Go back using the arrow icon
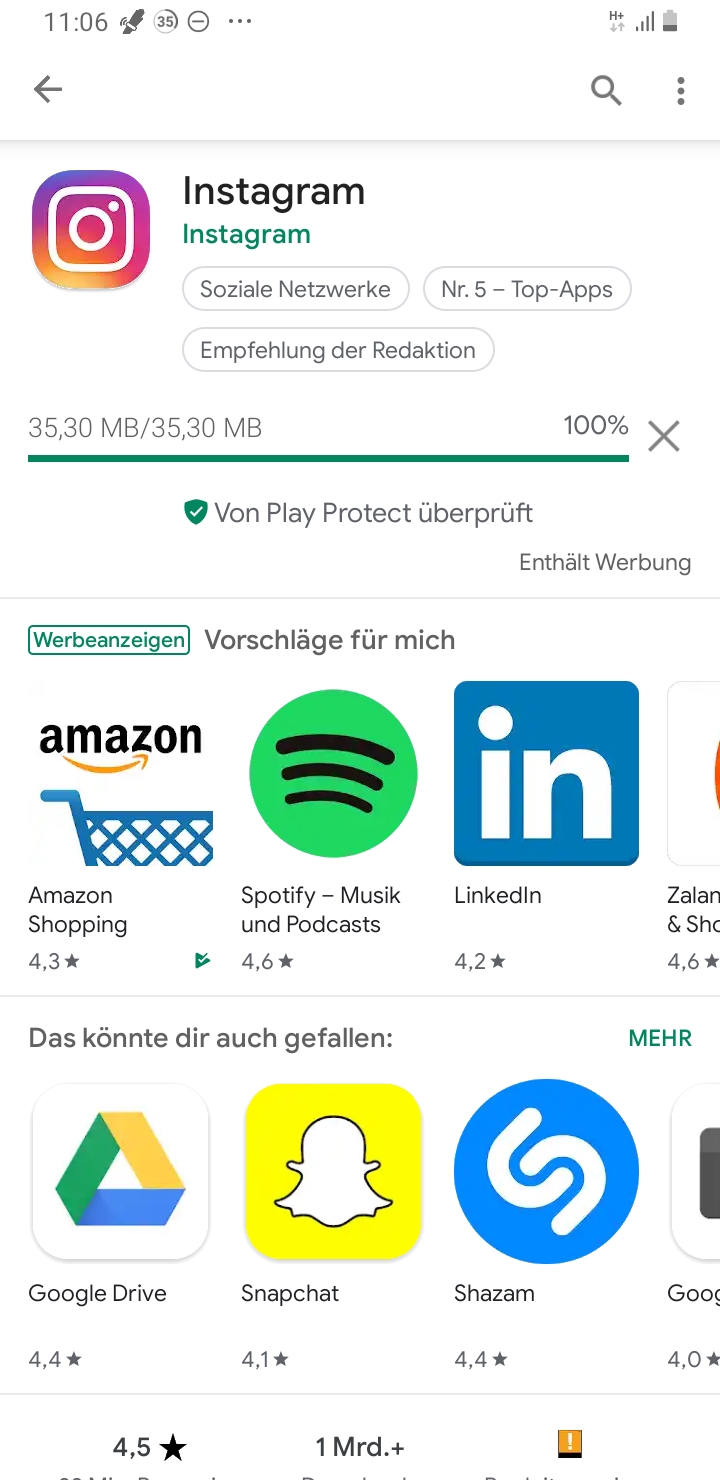 [48, 90]
